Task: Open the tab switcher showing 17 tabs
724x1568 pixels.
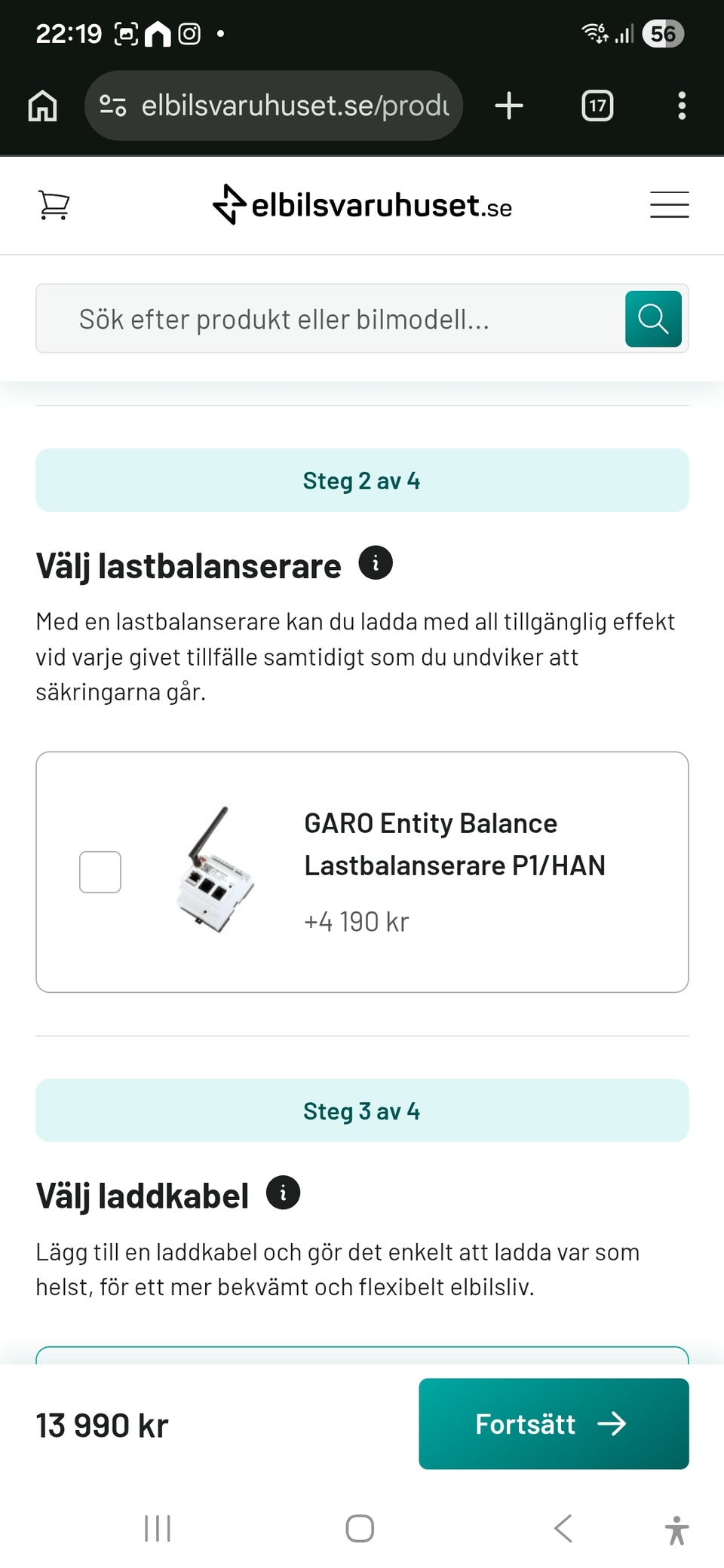Action: pyautogui.click(x=597, y=106)
